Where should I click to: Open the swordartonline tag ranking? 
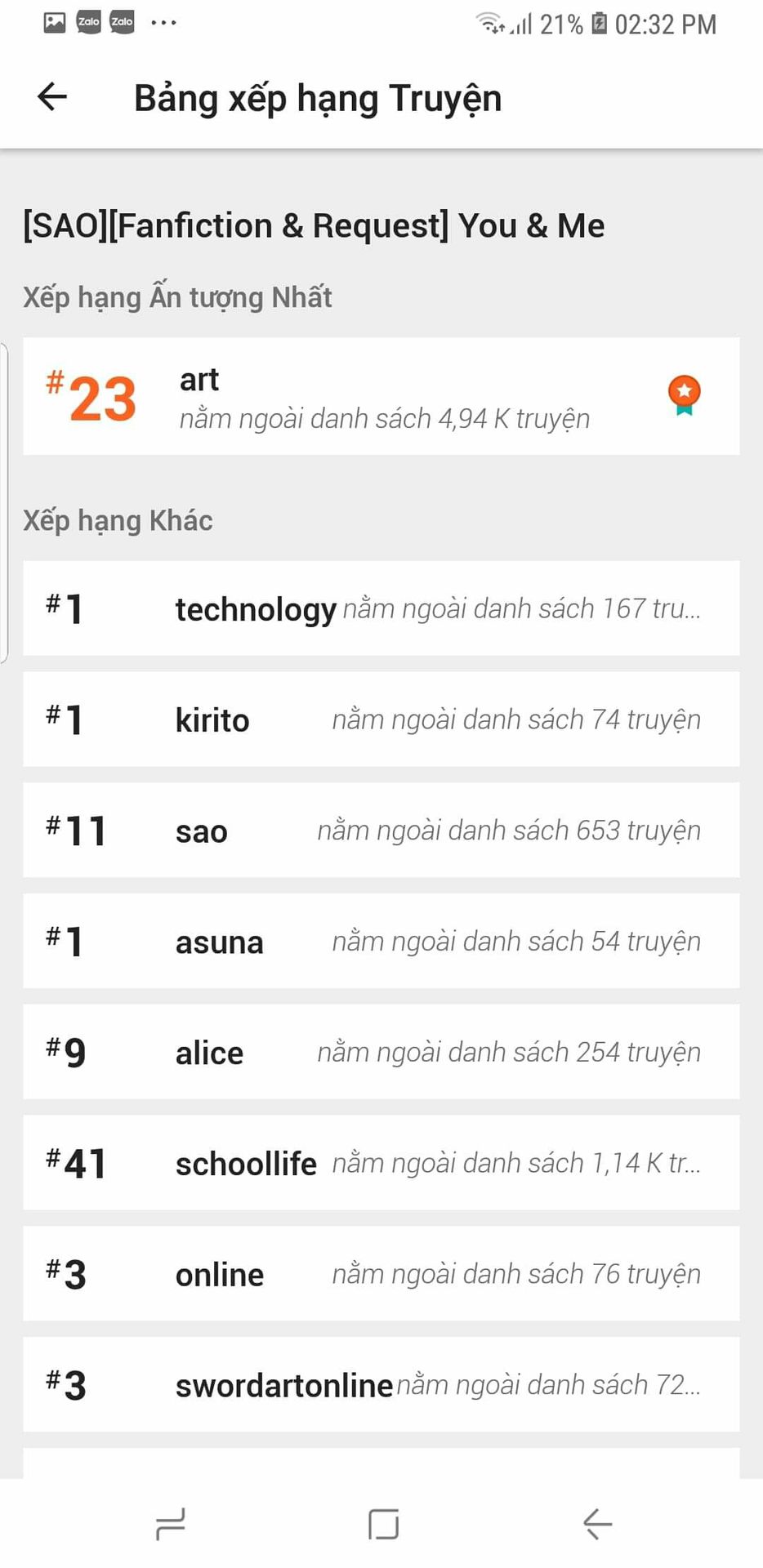click(x=381, y=1385)
